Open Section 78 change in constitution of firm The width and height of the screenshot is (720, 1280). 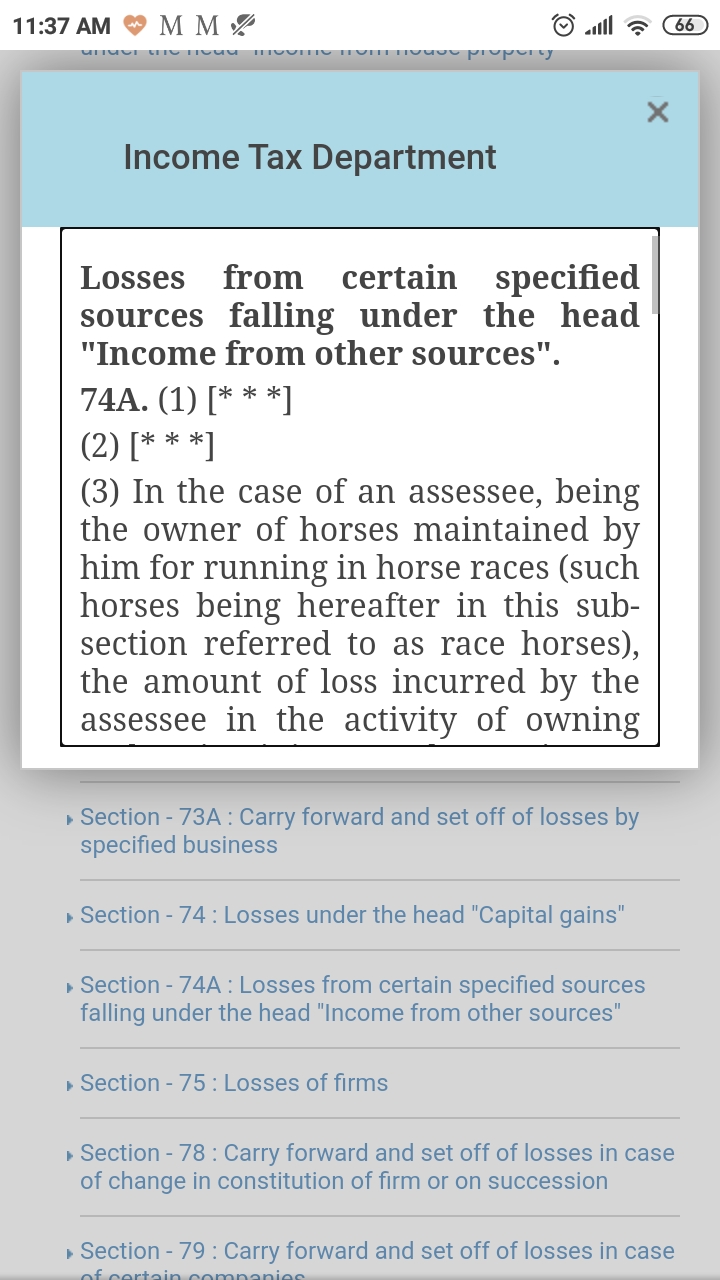[x=376, y=1166]
